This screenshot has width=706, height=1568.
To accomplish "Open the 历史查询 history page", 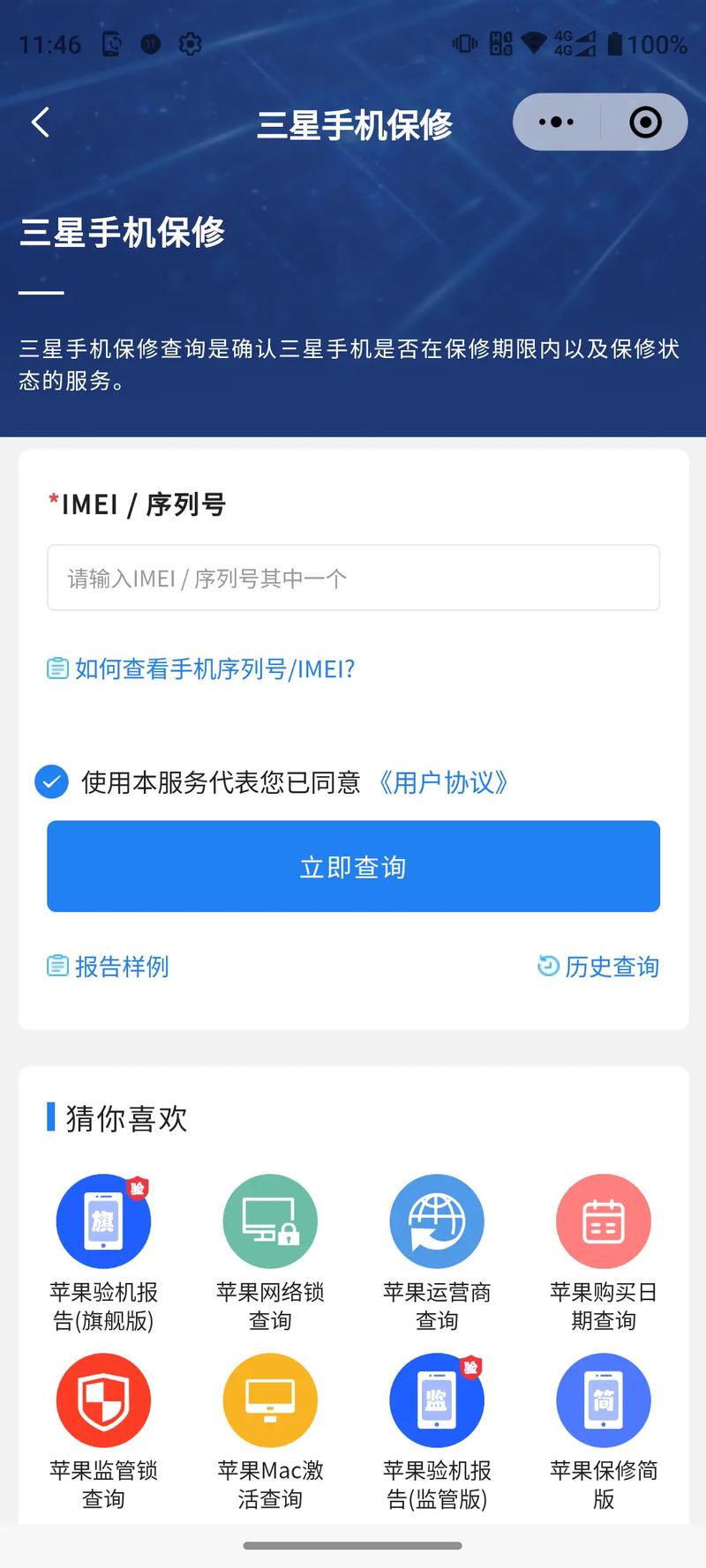I will [611, 966].
